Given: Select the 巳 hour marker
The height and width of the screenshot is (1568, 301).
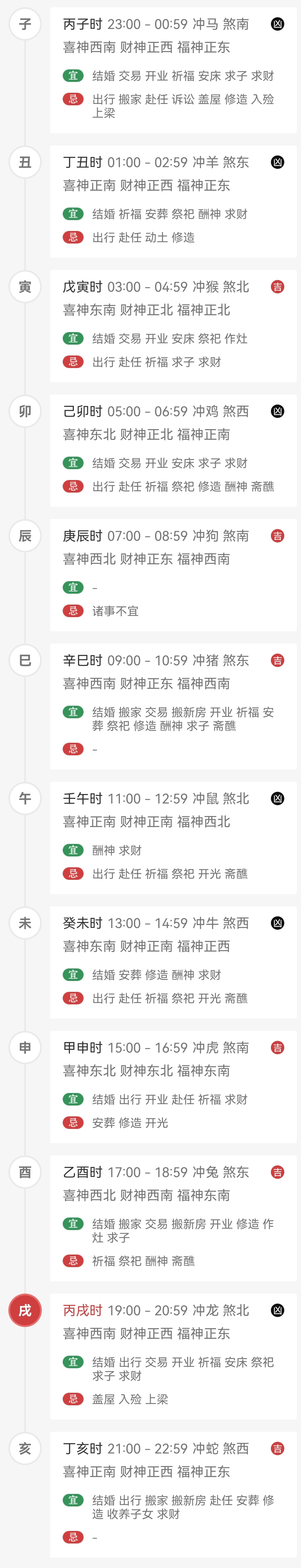Looking at the screenshot, I should (25, 660).
